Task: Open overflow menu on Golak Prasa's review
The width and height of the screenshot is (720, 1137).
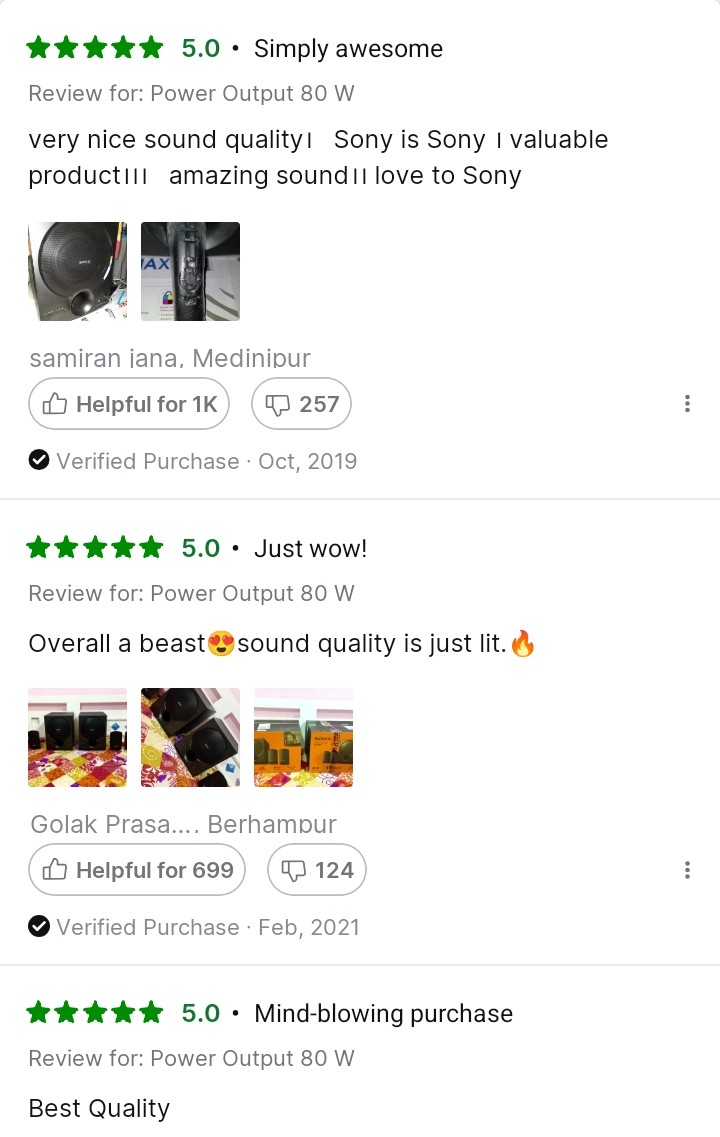Action: coord(687,870)
